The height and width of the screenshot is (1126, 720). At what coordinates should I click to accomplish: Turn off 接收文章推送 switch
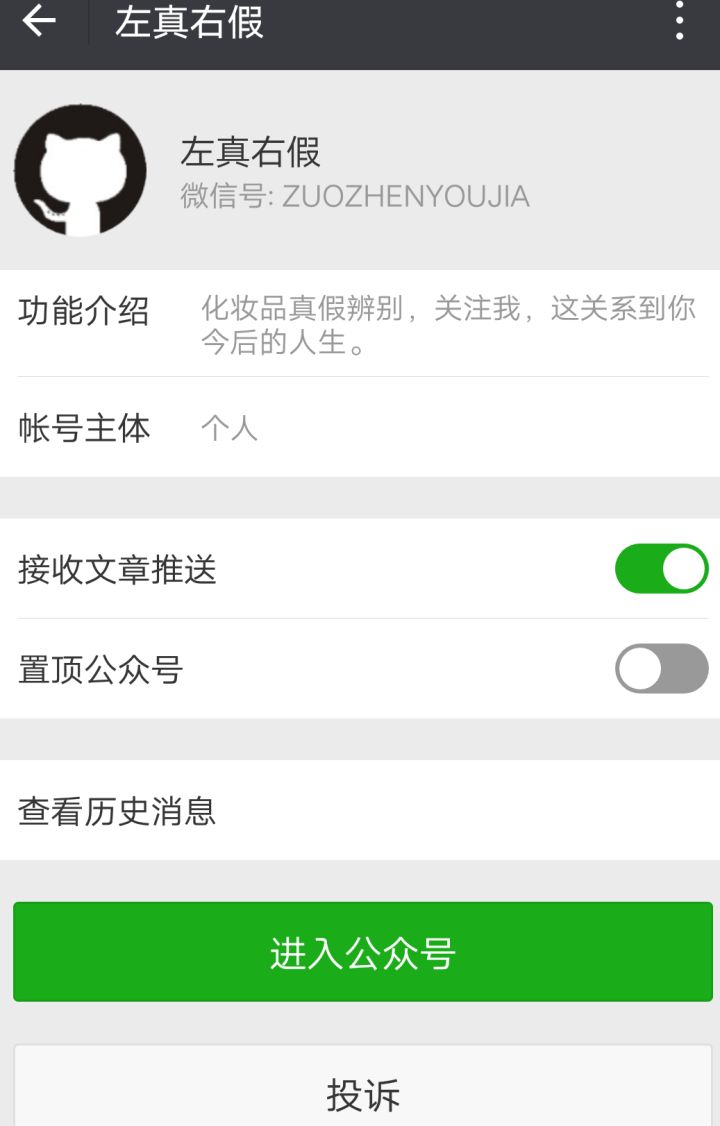click(x=661, y=569)
